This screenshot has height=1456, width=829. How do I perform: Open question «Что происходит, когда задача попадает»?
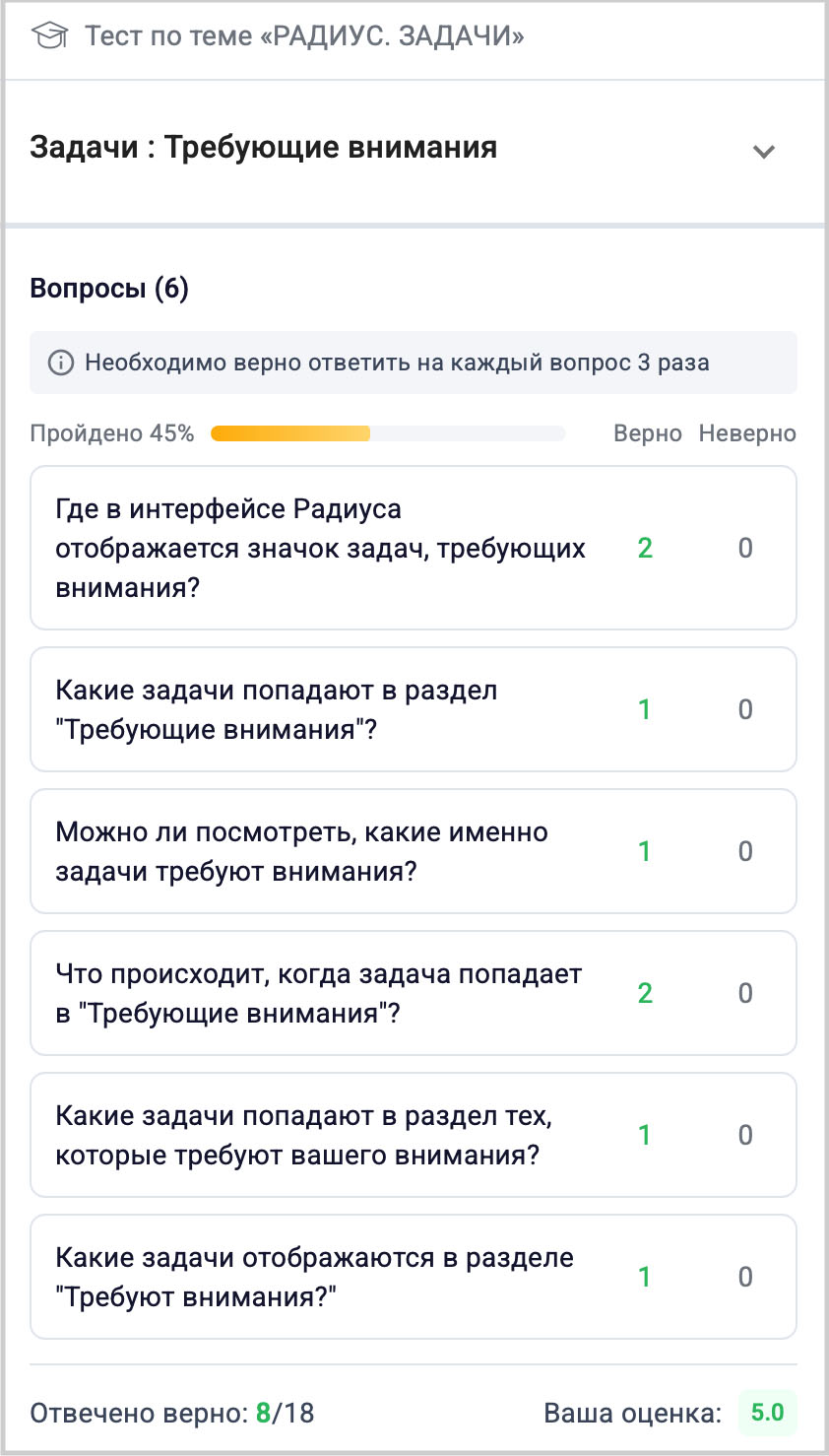pos(318,993)
